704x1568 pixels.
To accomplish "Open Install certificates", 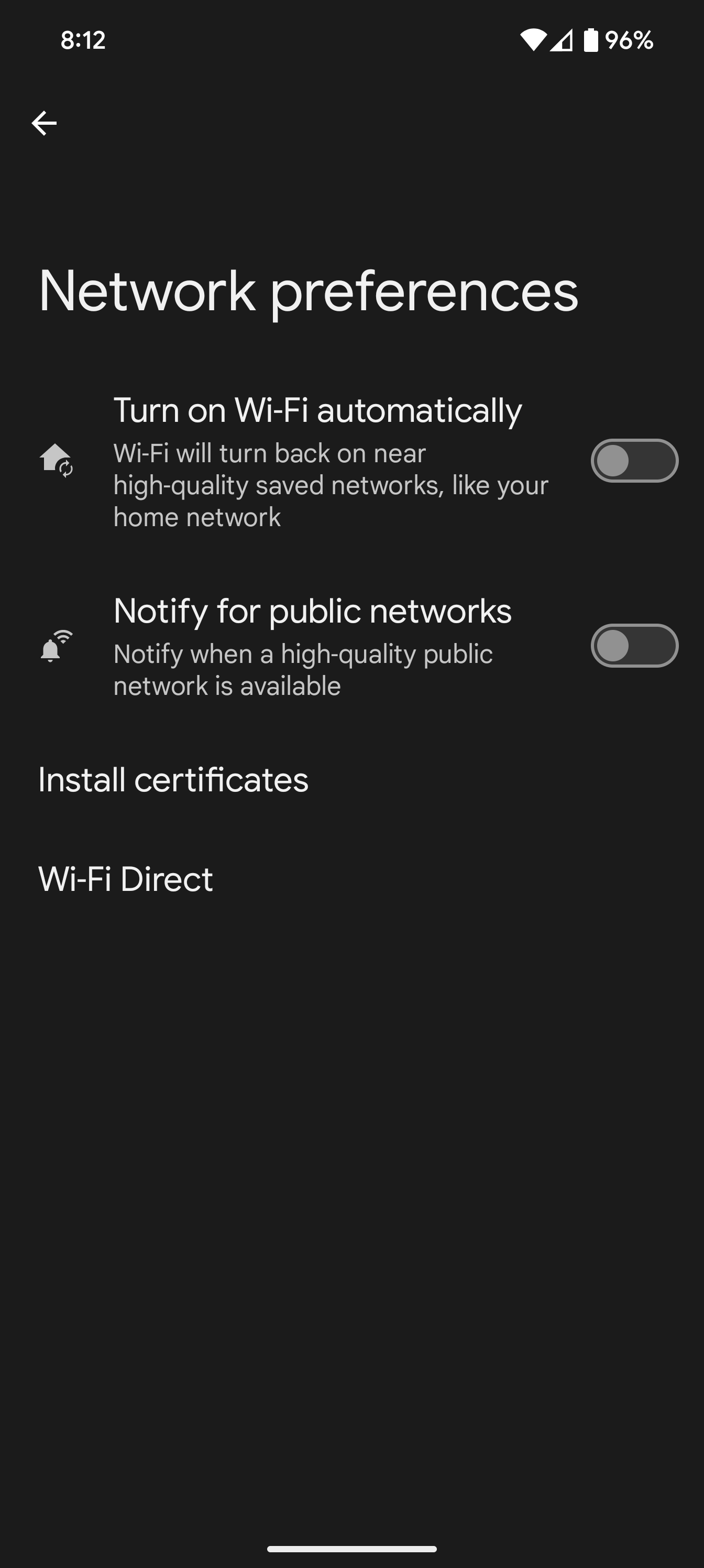I will coord(173,780).
